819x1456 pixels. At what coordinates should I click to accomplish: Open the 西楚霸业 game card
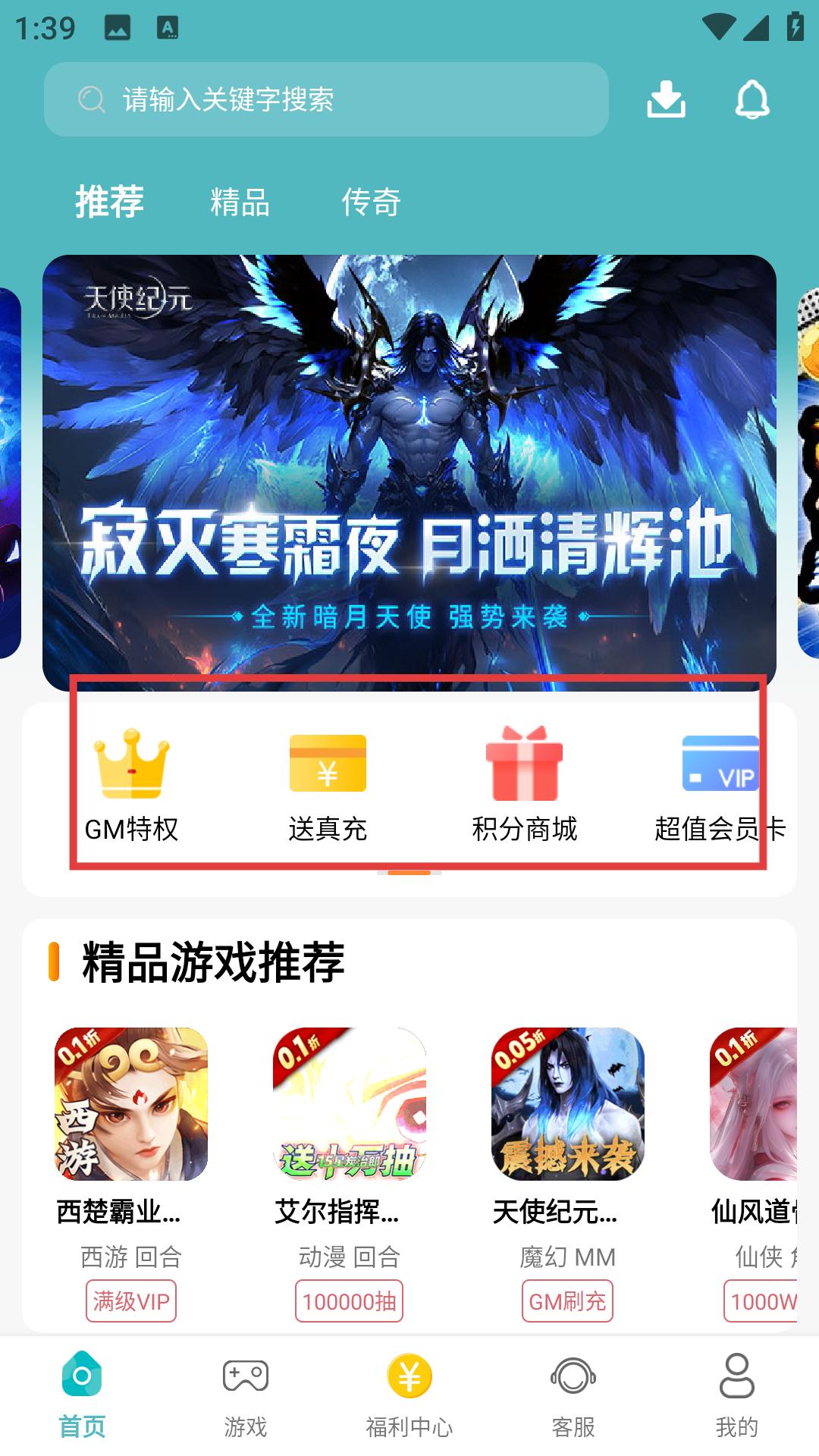pos(131,1174)
